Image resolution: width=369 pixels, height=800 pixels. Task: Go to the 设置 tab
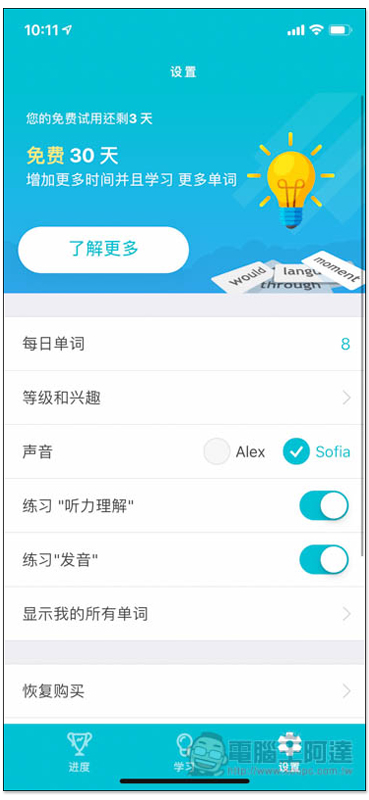(289, 752)
